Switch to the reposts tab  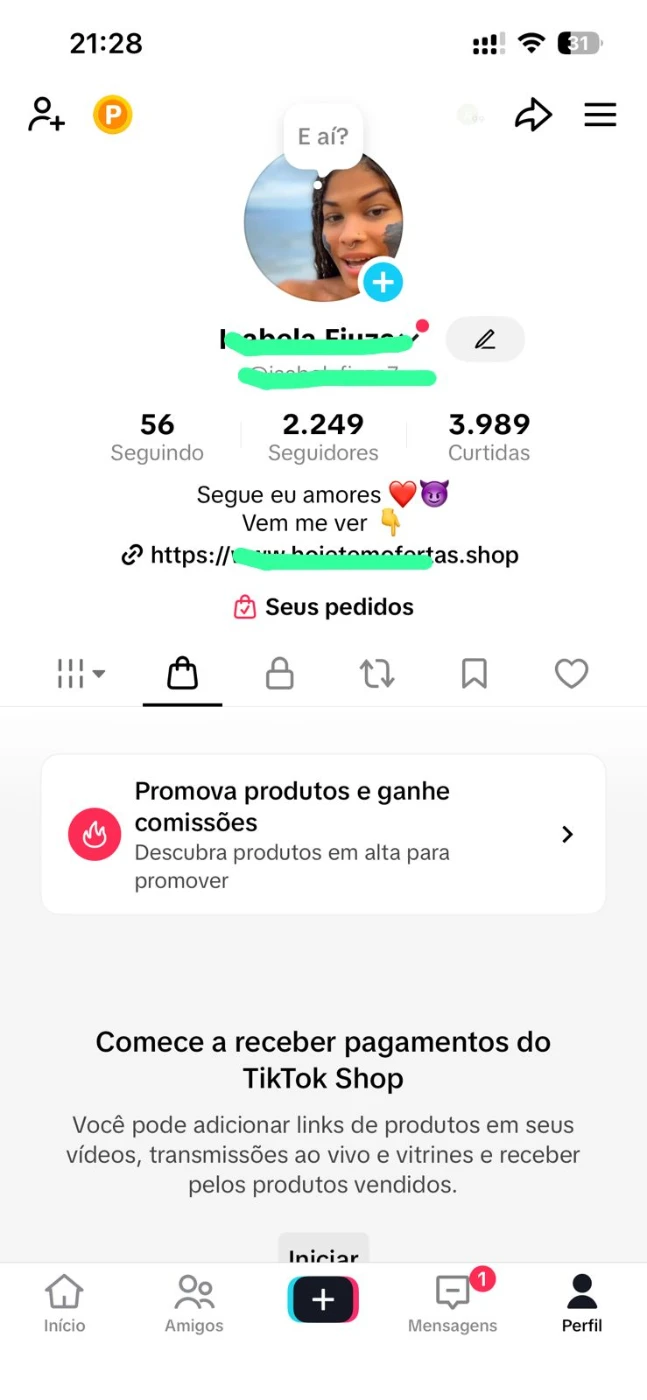click(377, 674)
